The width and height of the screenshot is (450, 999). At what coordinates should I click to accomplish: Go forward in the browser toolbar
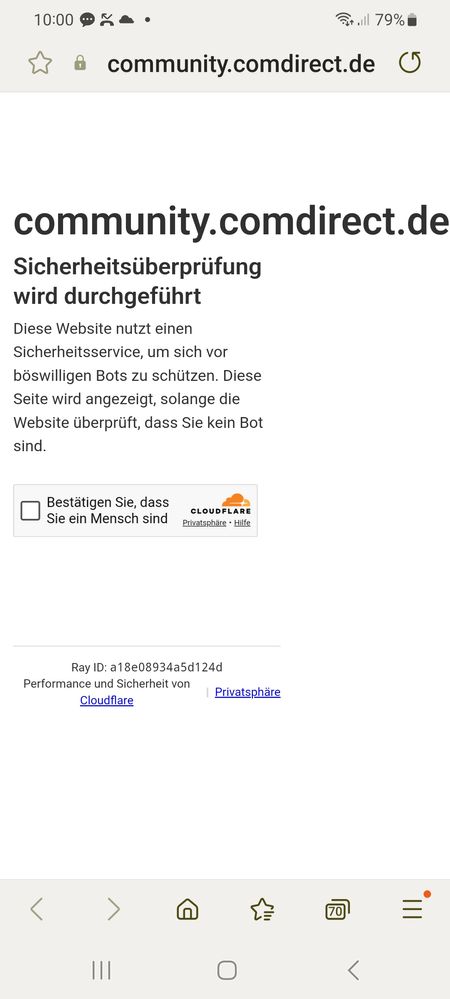113,909
